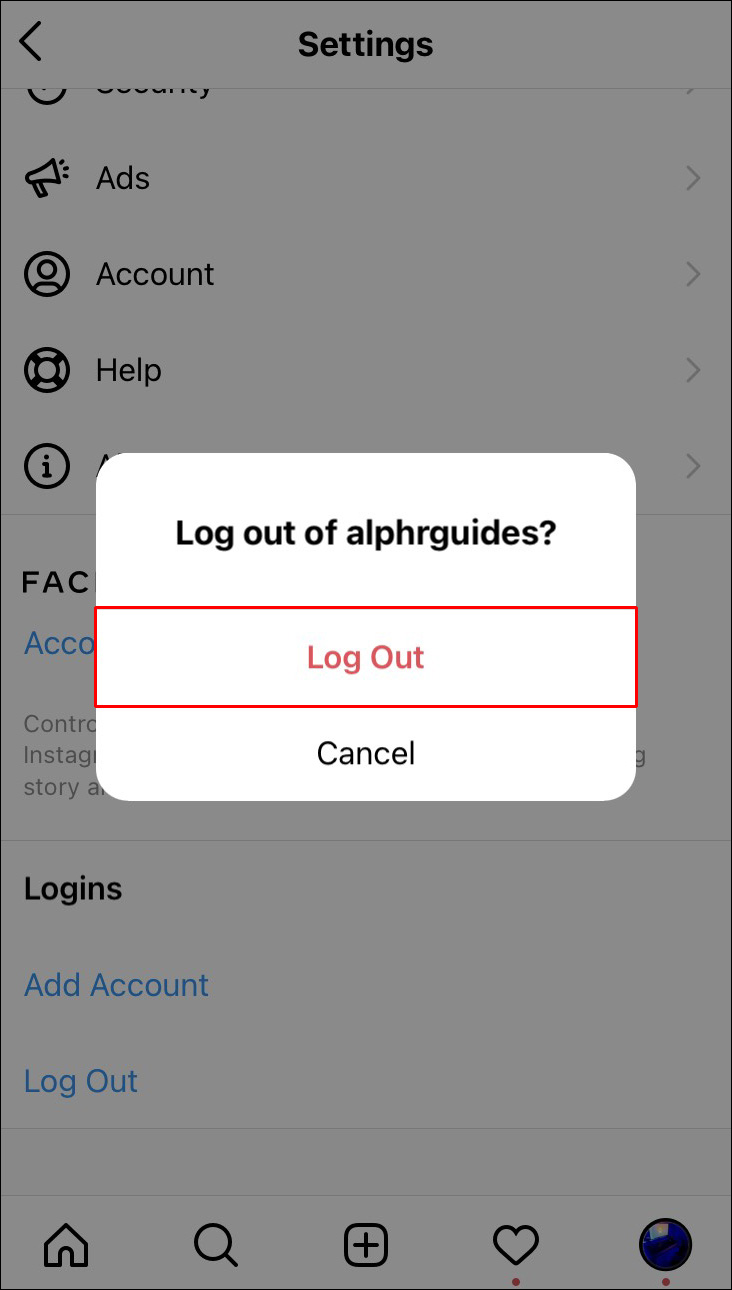The height and width of the screenshot is (1290, 732).
Task: Tap the Log Out link under Logins
Action: tap(81, 1081)
